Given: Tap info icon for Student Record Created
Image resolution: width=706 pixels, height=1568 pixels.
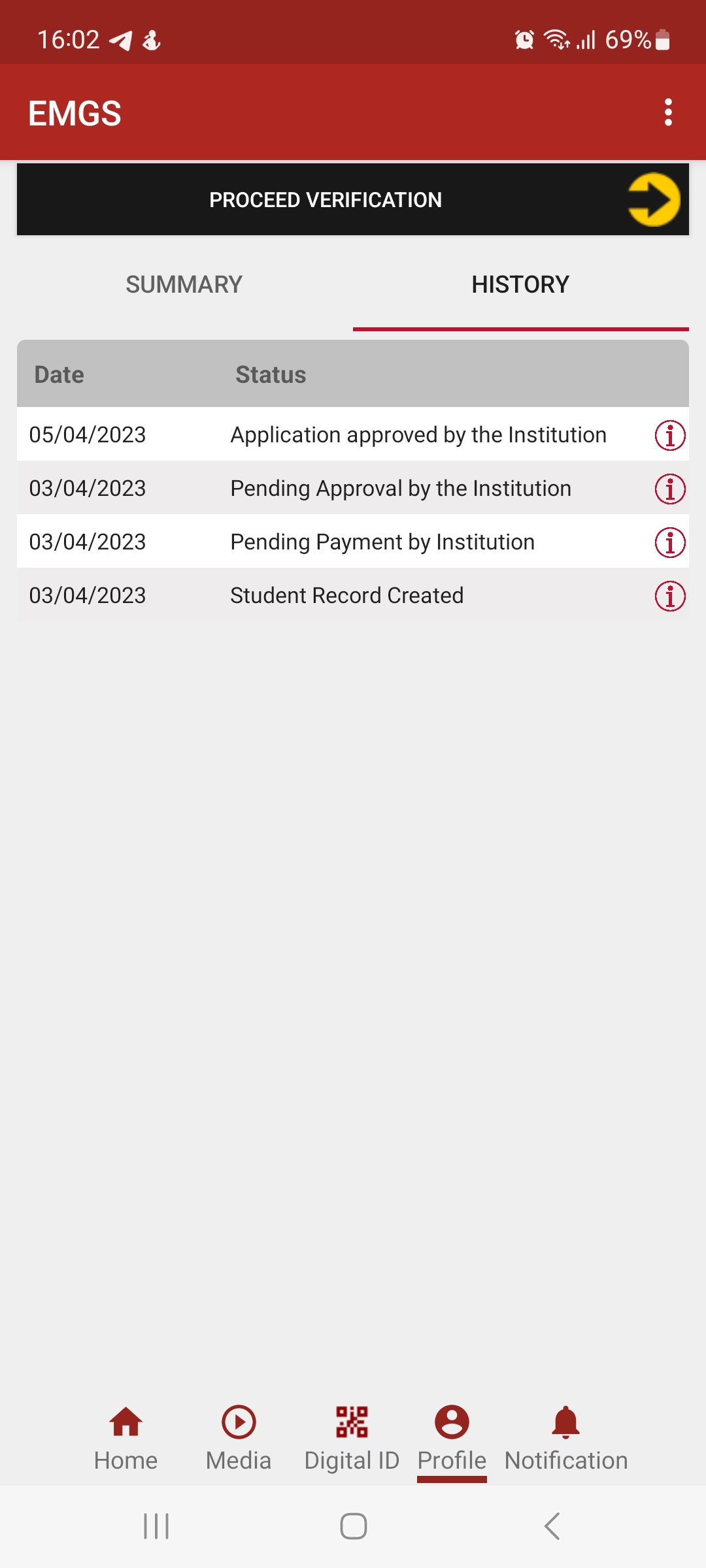Looking at the screenshot, I should tap(670, 596).
